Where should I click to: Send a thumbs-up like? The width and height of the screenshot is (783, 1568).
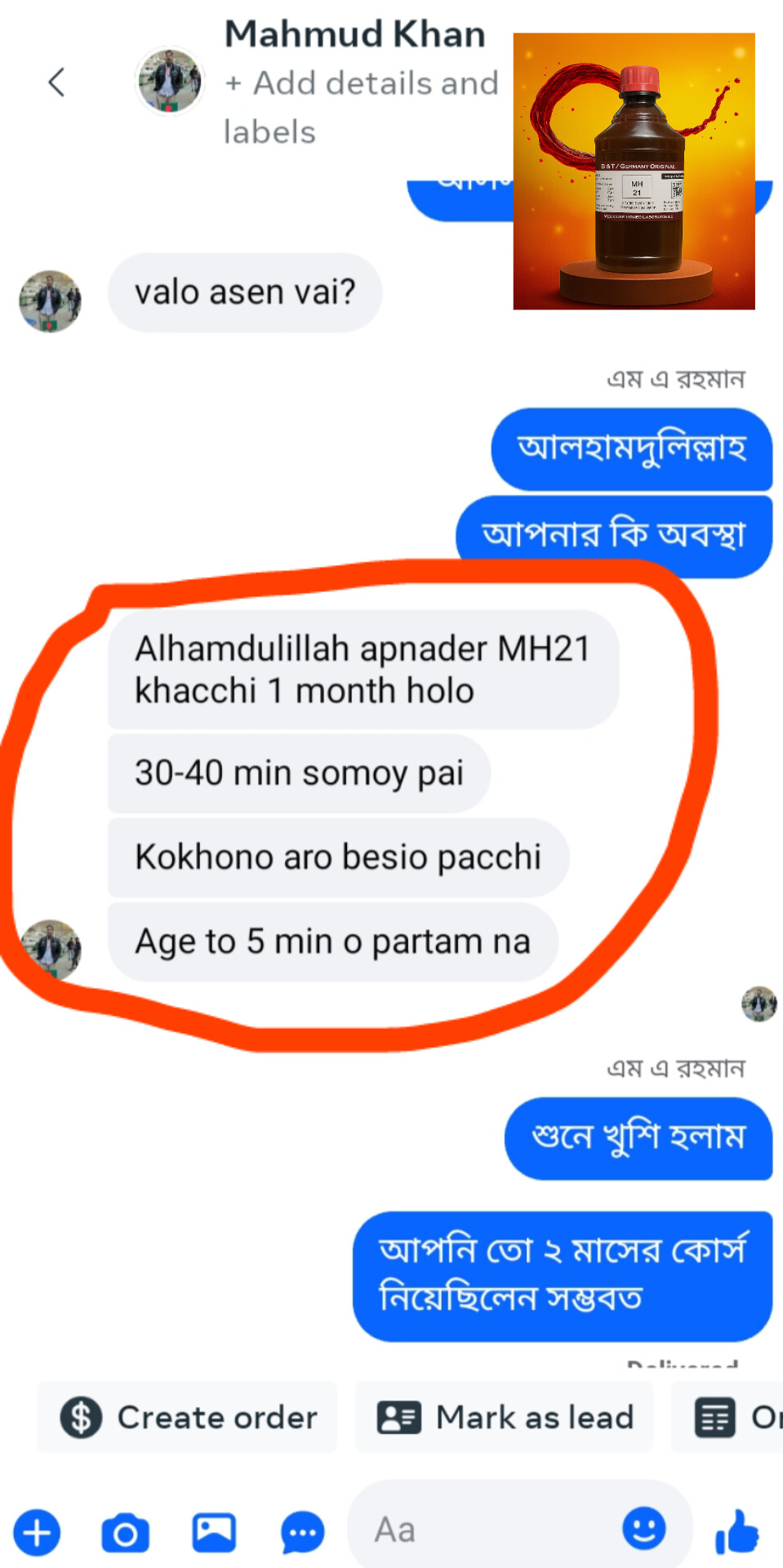tap(737, 1531)
